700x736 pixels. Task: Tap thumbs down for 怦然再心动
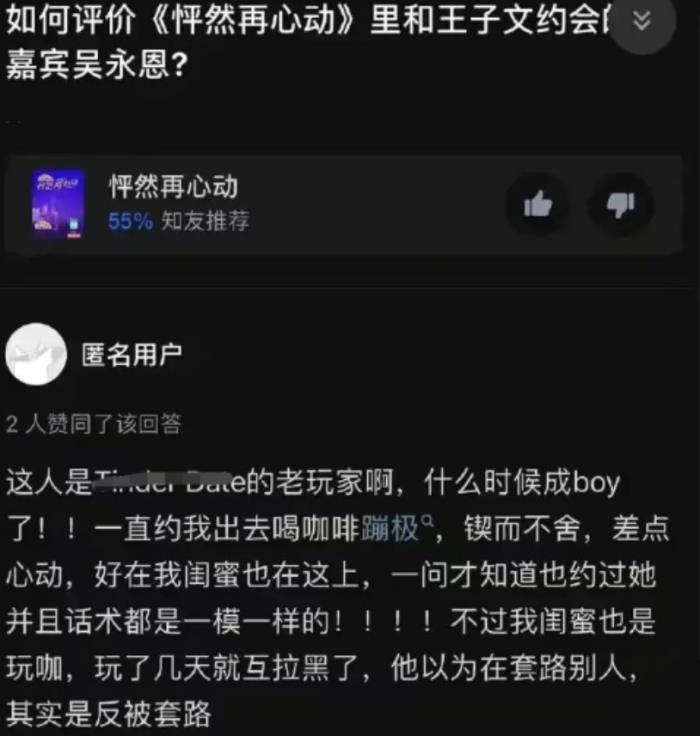coord(620,205)
